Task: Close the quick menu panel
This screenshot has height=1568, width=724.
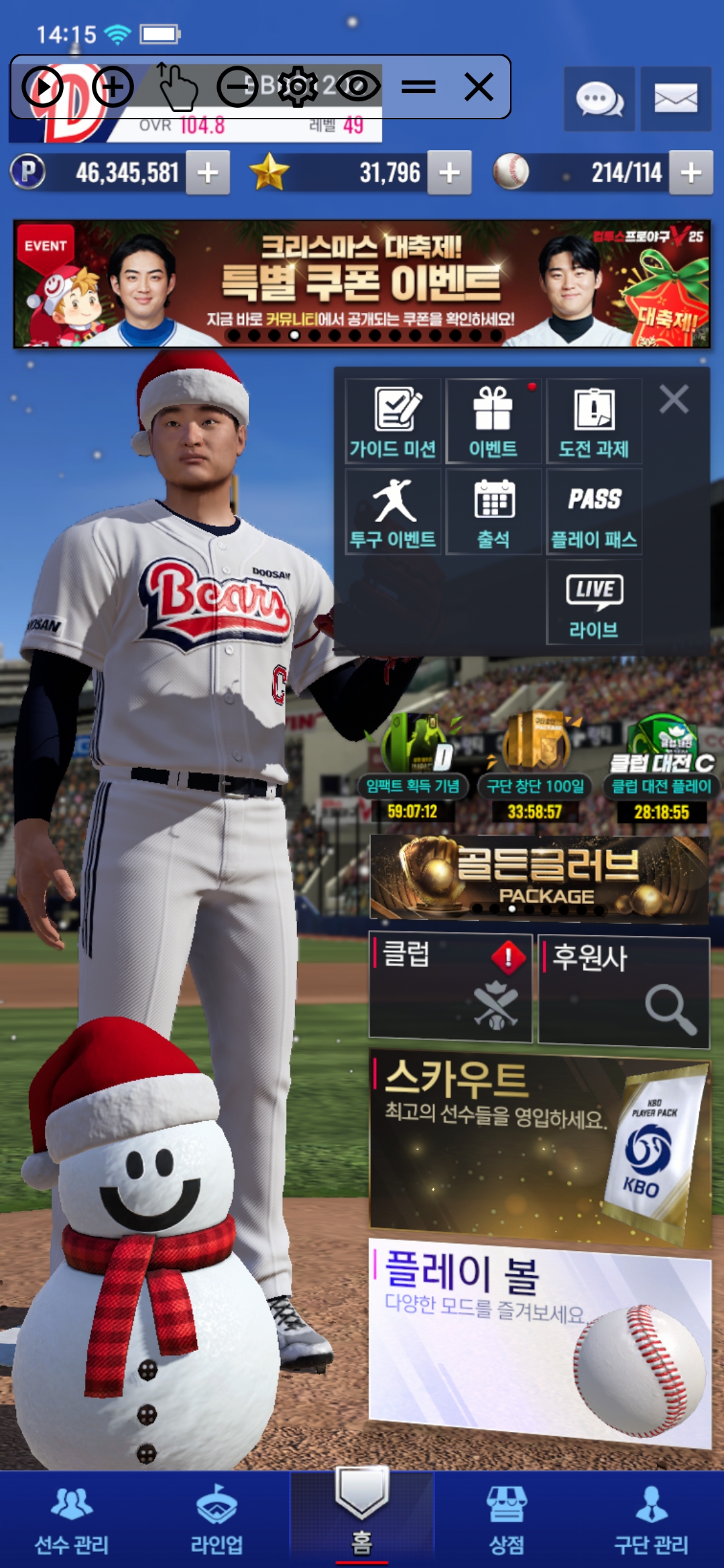Action: pyautogui.click(x=674, y=399)
